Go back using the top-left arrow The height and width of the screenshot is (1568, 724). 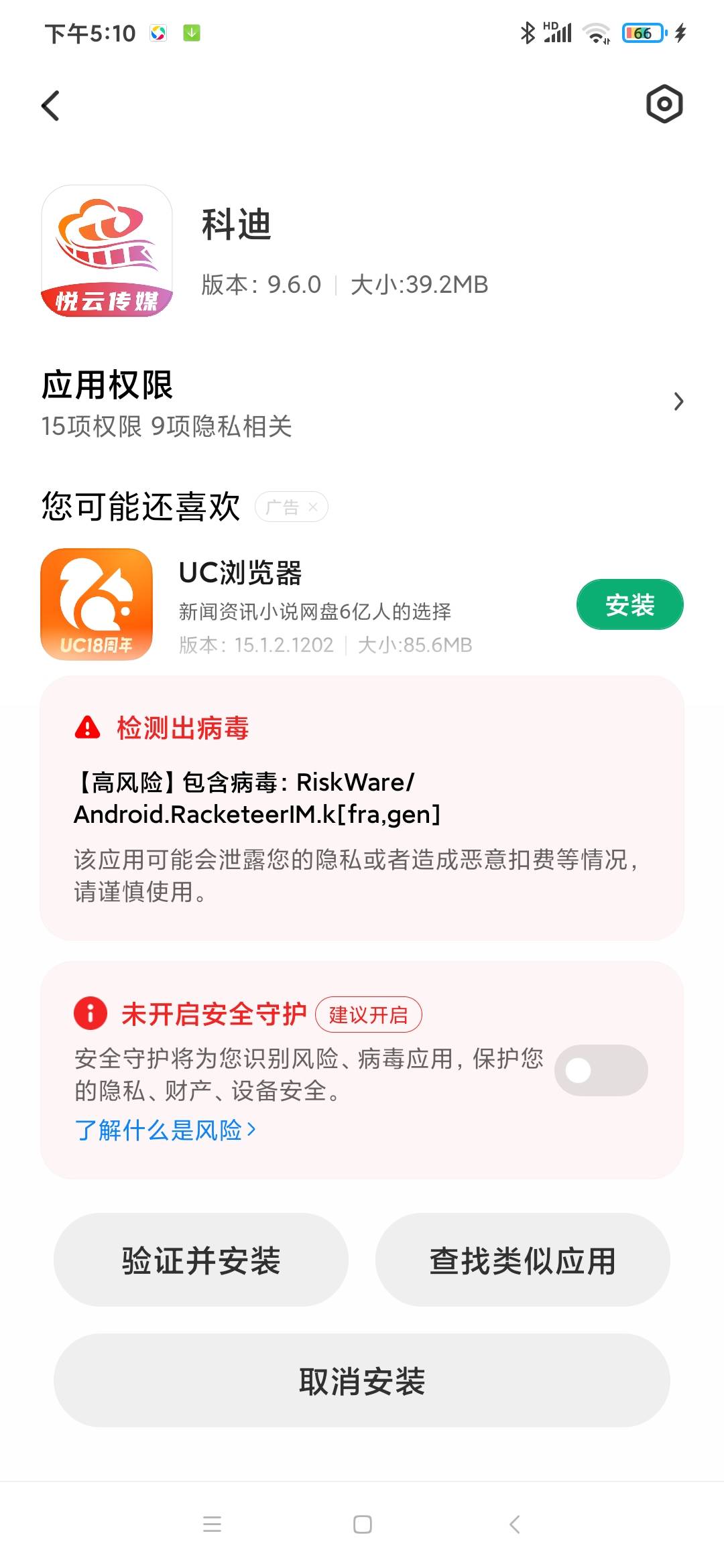pos(50,105)
